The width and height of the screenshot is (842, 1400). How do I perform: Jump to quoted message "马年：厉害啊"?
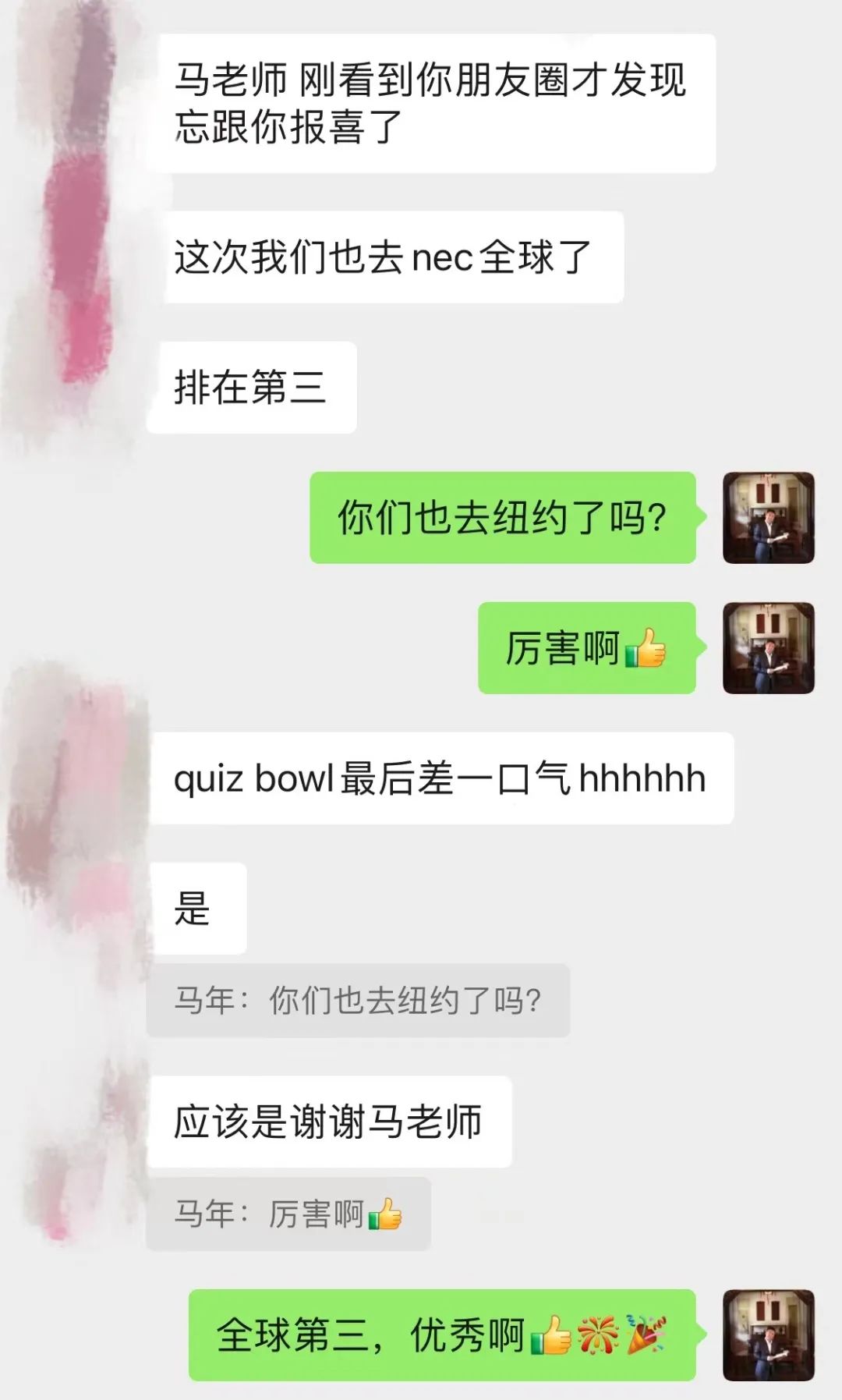pos(288,1214)
